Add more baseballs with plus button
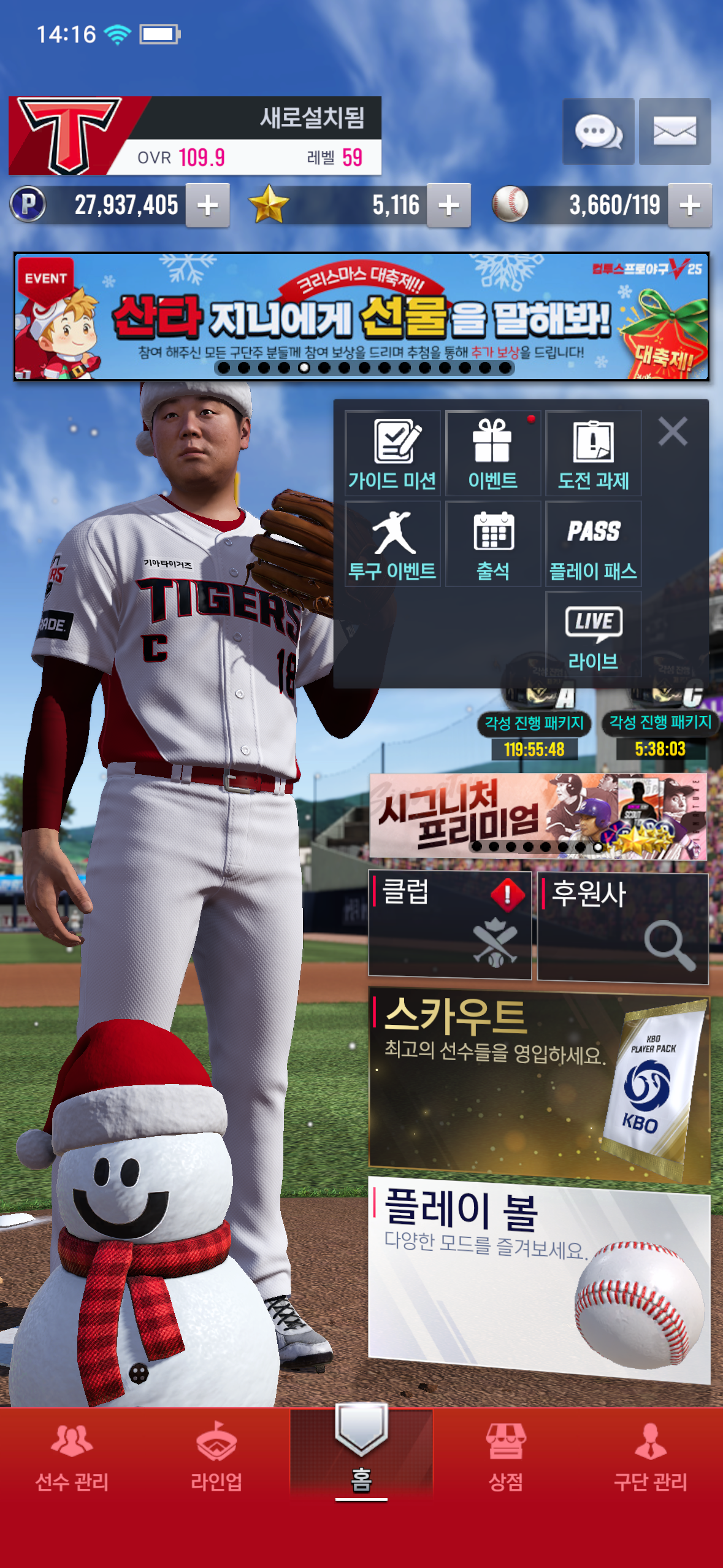Image resolution: width=723 pixels, height=1568 pixels. click(690, 206)
